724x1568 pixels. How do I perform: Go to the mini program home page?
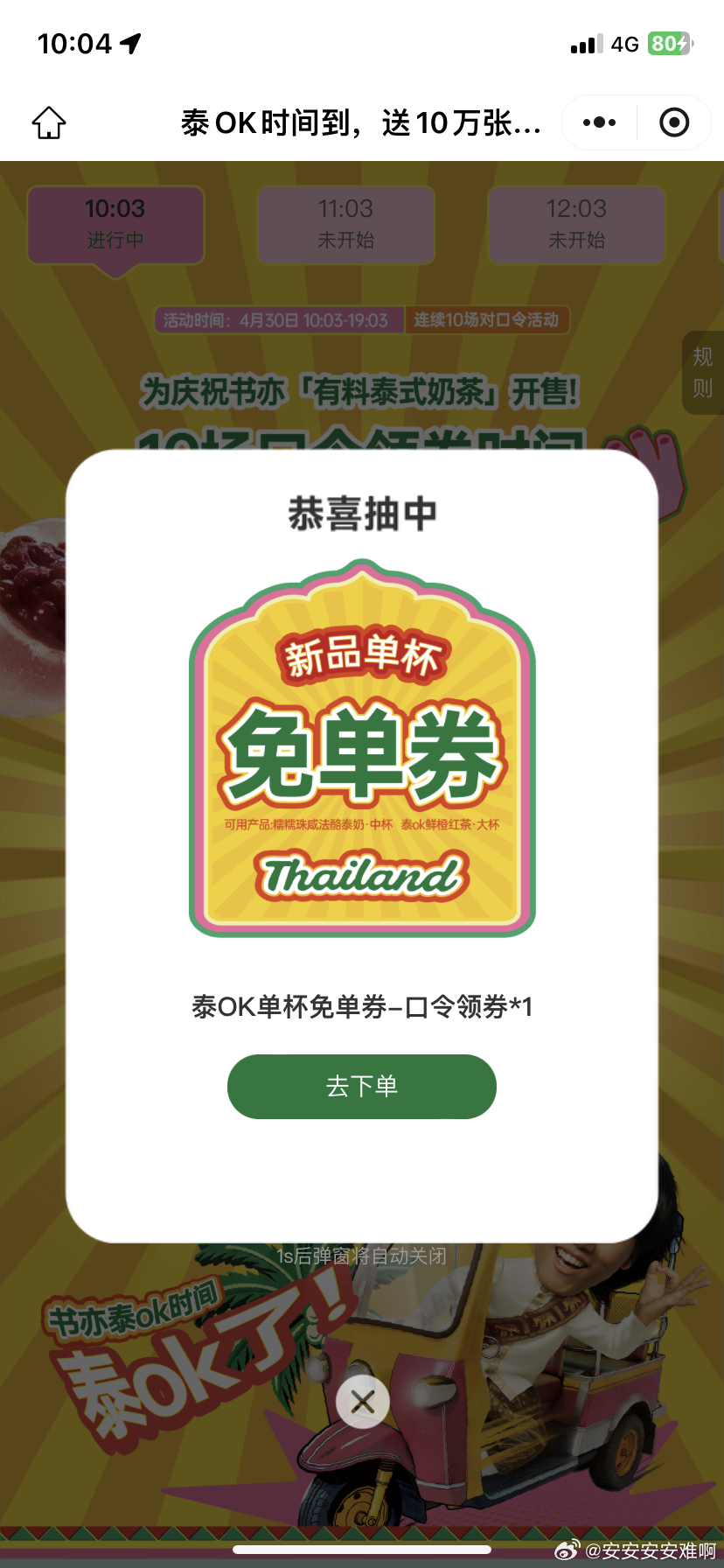50,122
